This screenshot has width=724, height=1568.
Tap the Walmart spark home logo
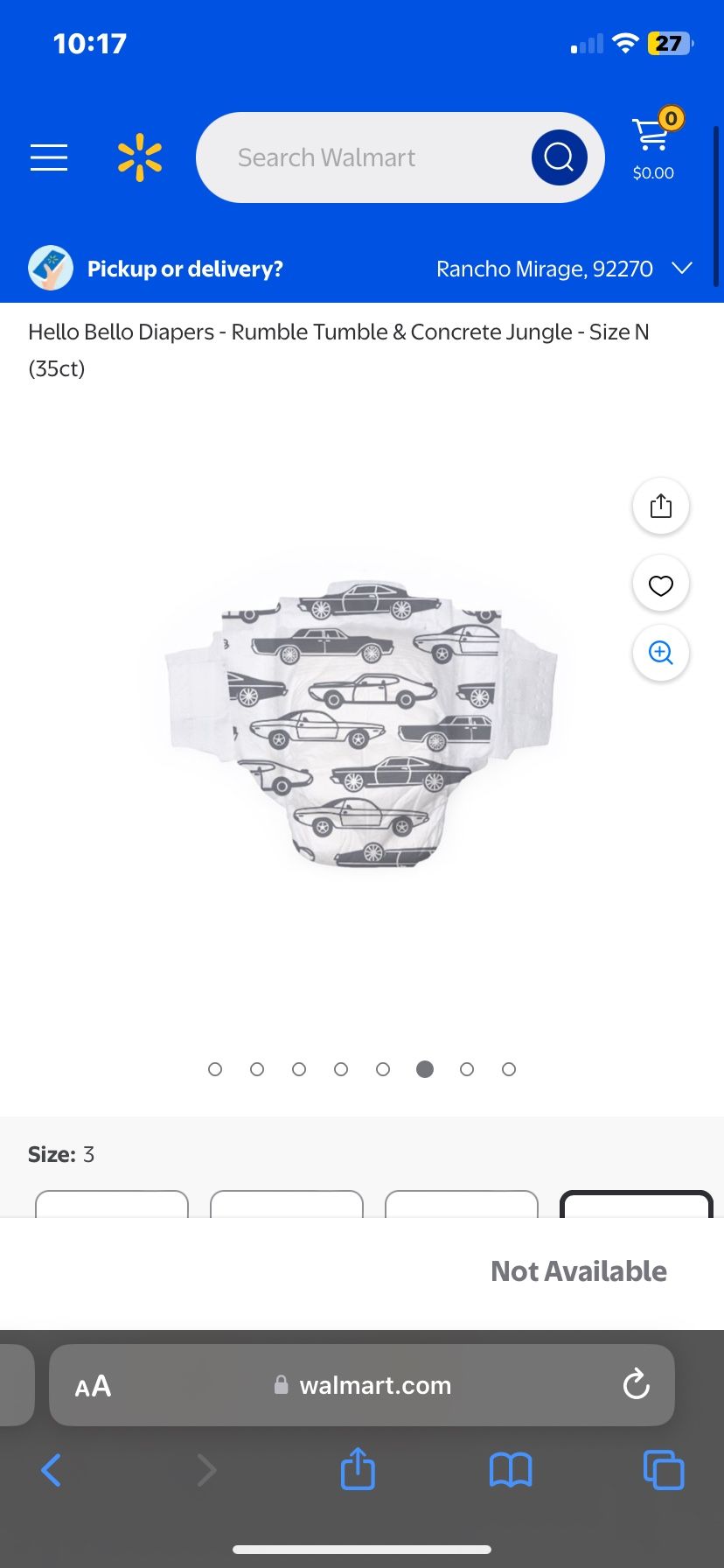tap(140, 157)
